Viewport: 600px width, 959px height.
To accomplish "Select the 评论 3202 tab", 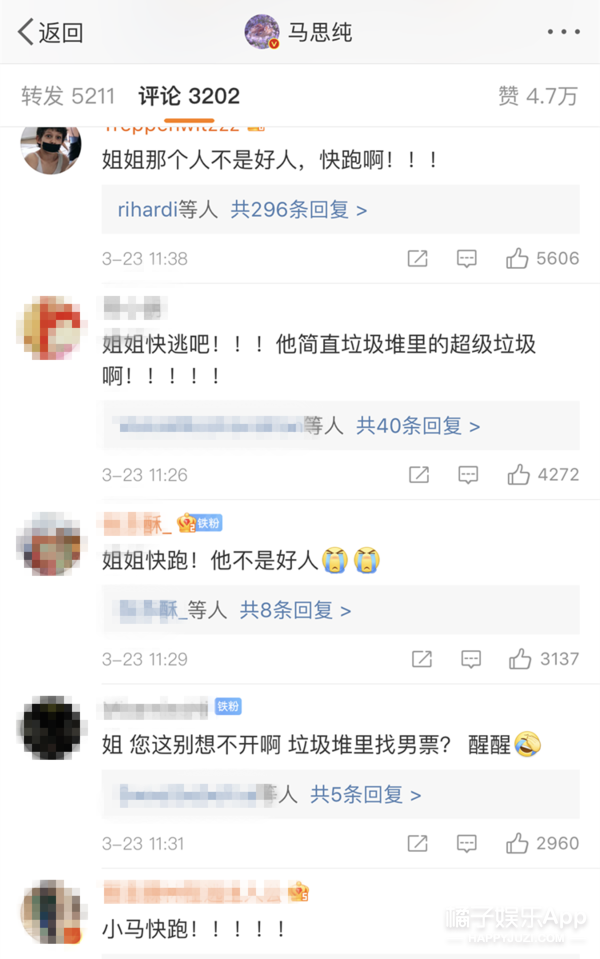I will tap(189, 96).
